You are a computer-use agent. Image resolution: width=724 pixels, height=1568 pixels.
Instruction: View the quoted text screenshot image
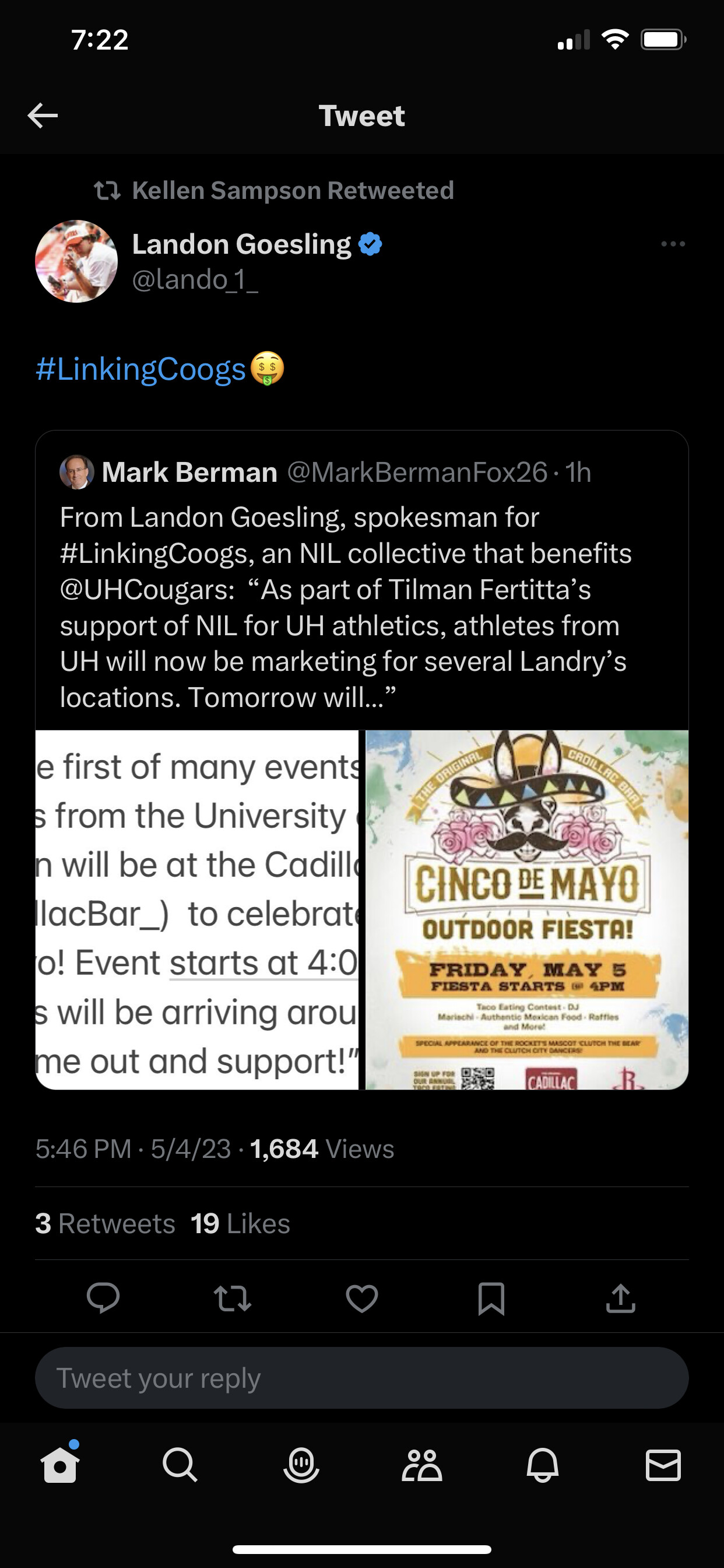coord(196,909)
